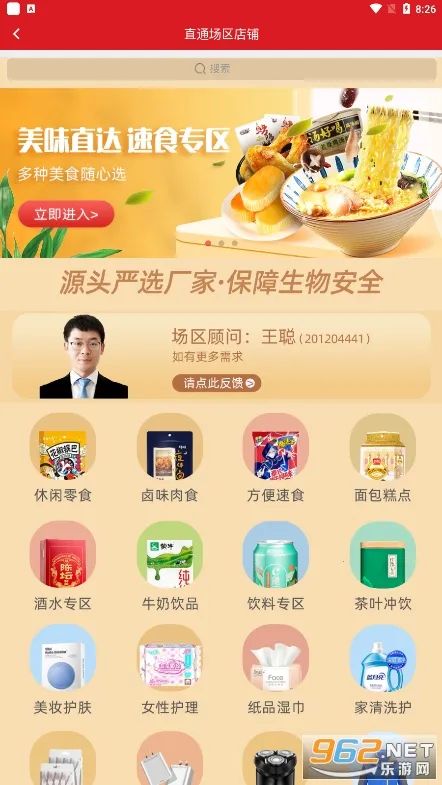Open the 饮料专区 category

[276, 566]
